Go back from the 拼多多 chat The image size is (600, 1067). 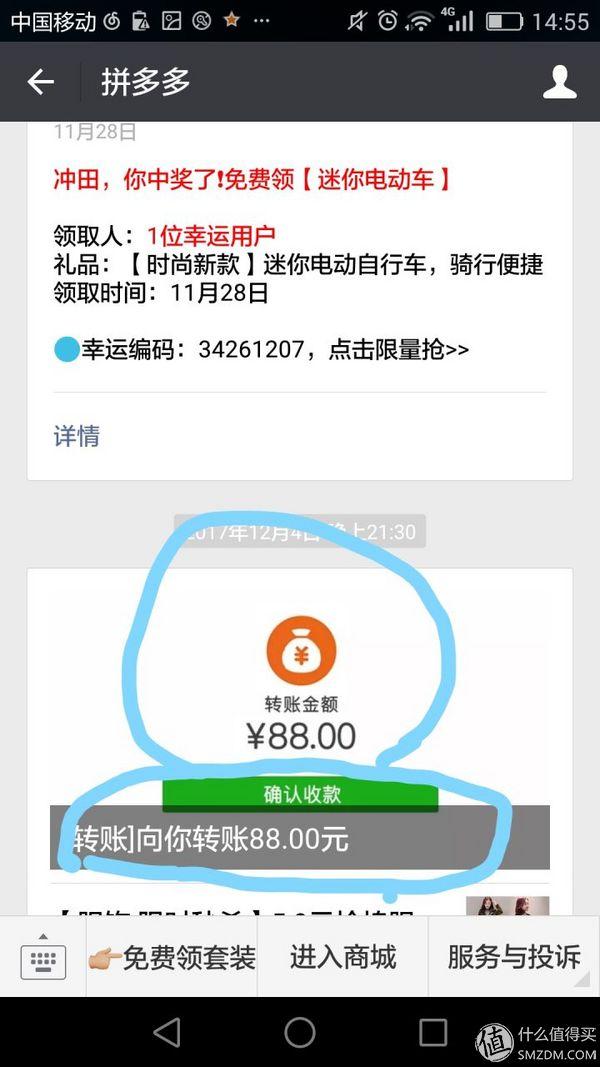pos(40,82)
